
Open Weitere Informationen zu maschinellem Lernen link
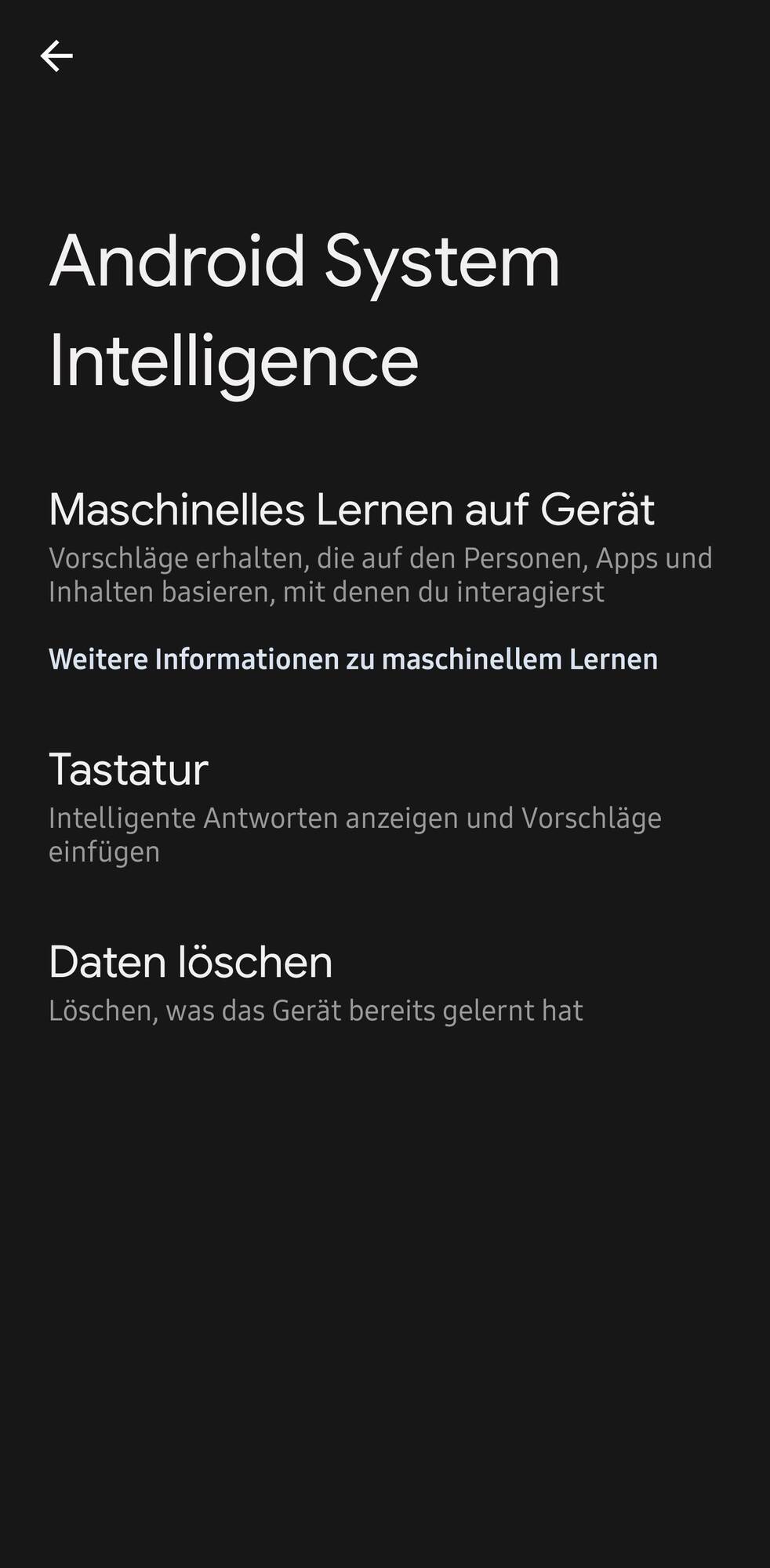tap(353, 659)
